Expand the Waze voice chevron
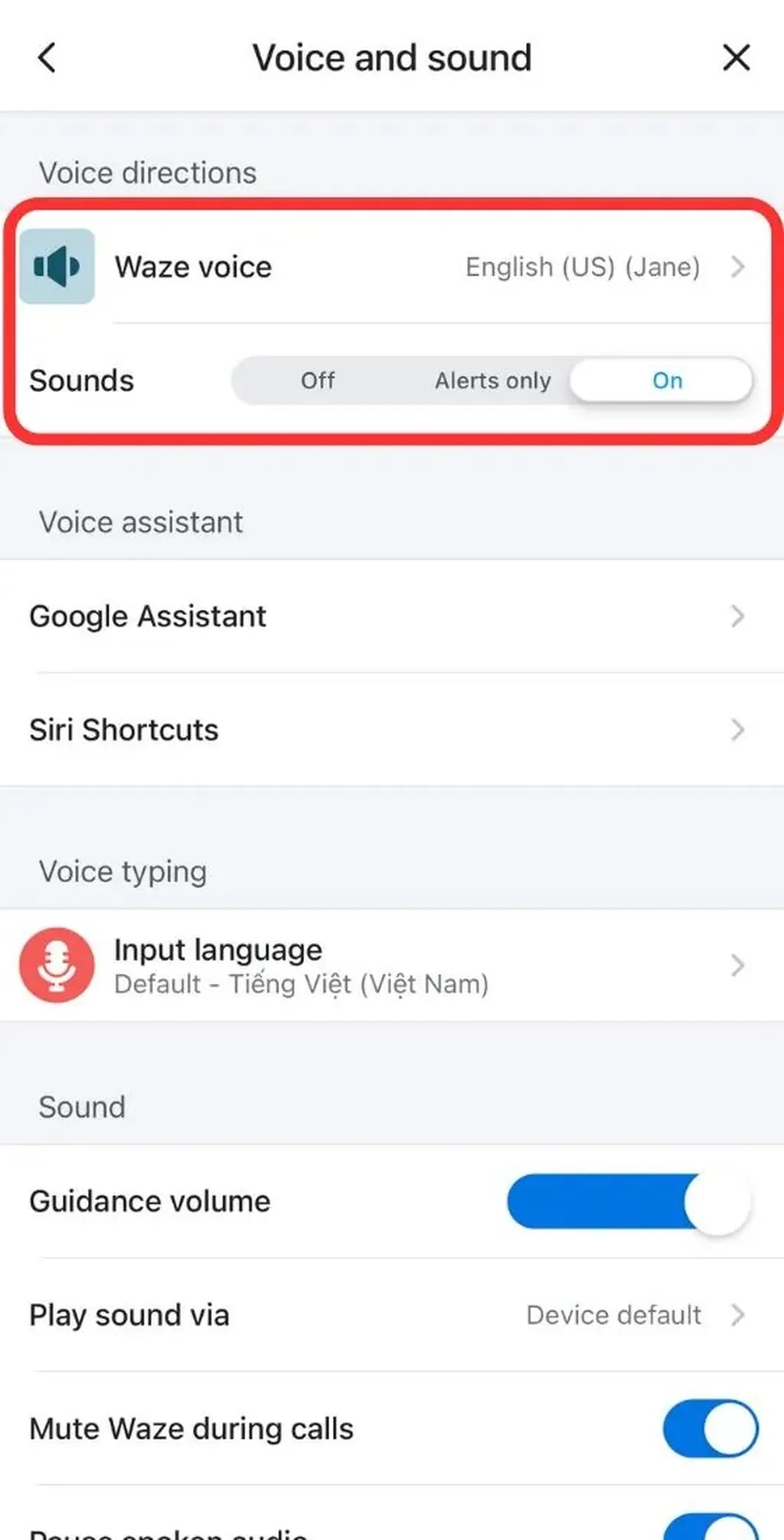 pyautogui.click(x=737, y=266)
